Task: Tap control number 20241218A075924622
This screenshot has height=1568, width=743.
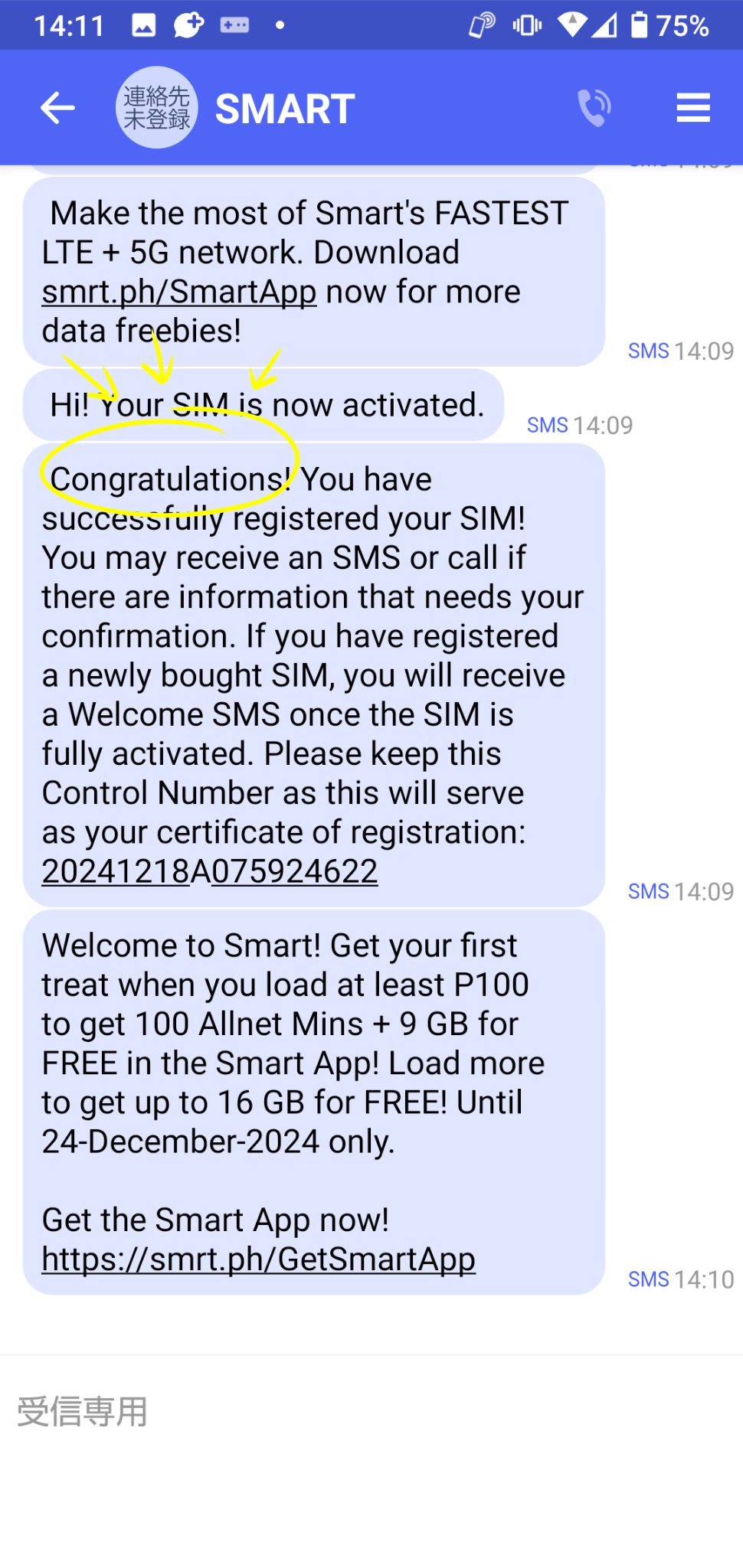Action: 210,871
